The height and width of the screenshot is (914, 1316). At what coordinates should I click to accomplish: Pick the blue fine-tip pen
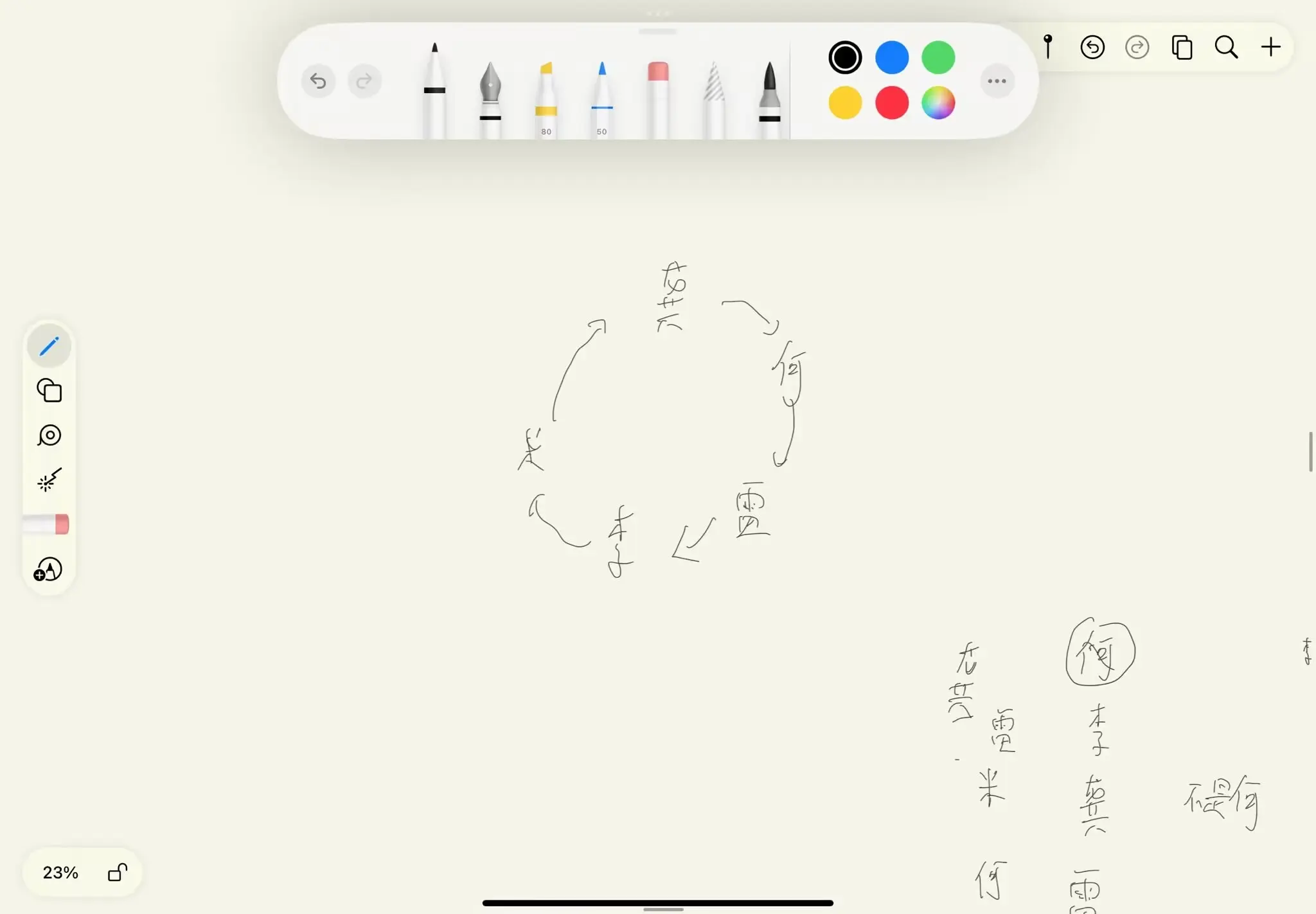pos(601,96)
